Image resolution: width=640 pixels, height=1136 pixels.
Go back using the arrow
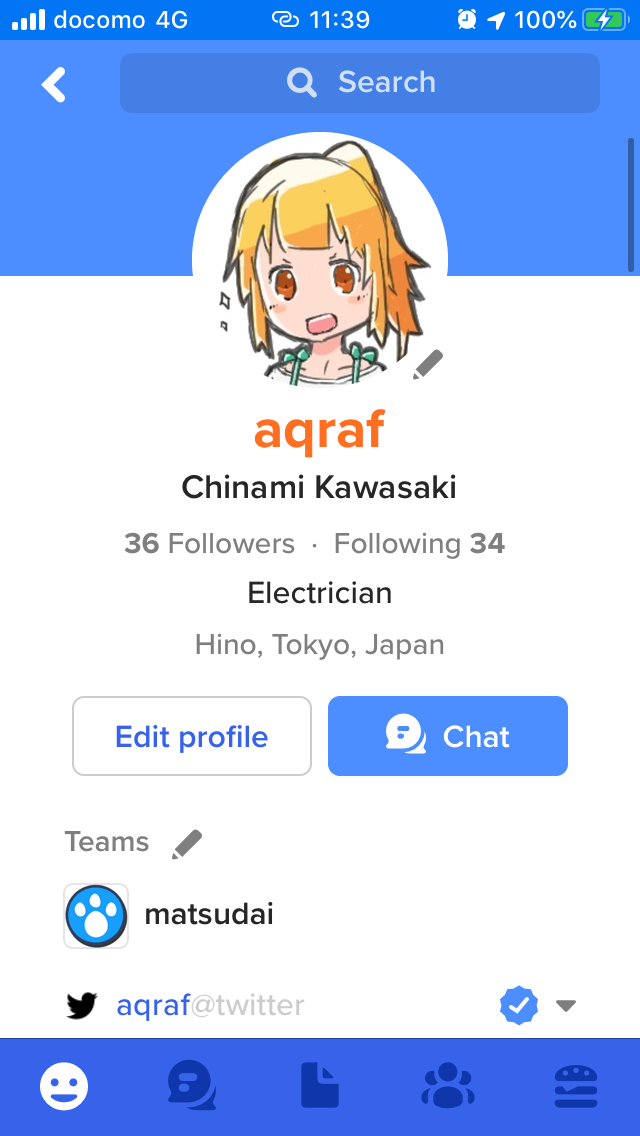[54, 85]
